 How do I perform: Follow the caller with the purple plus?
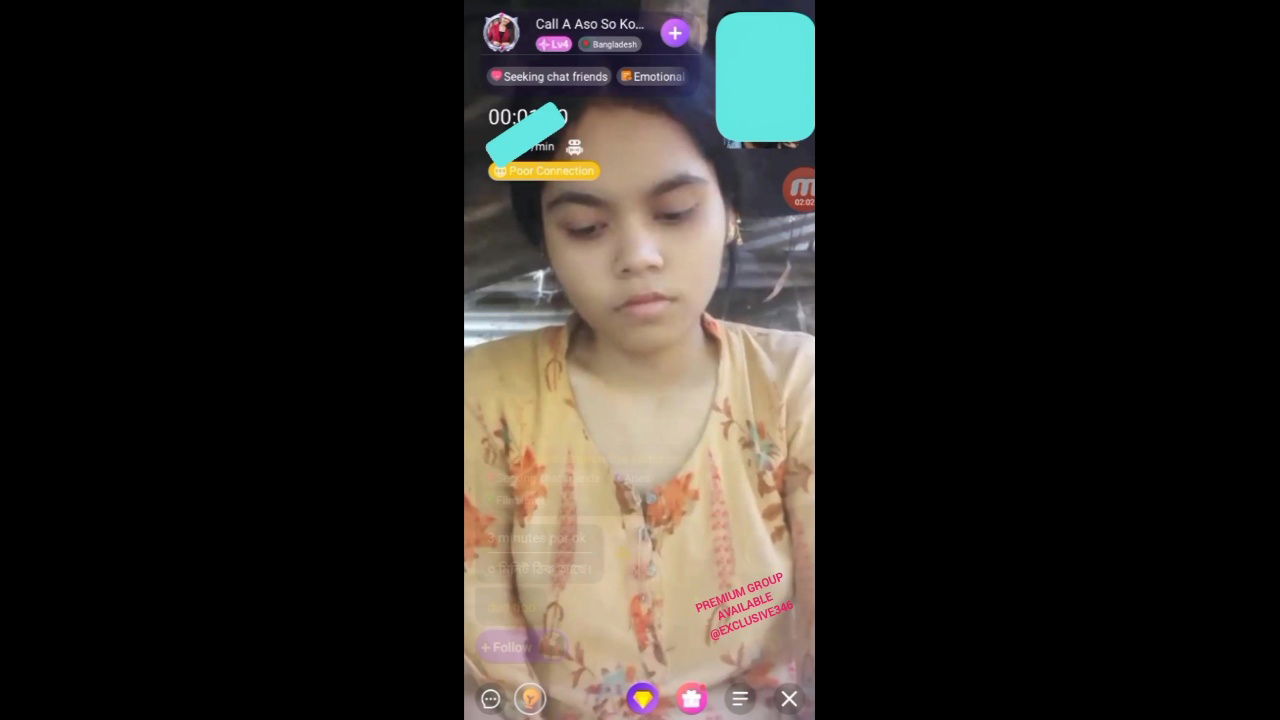coord(675,33)
